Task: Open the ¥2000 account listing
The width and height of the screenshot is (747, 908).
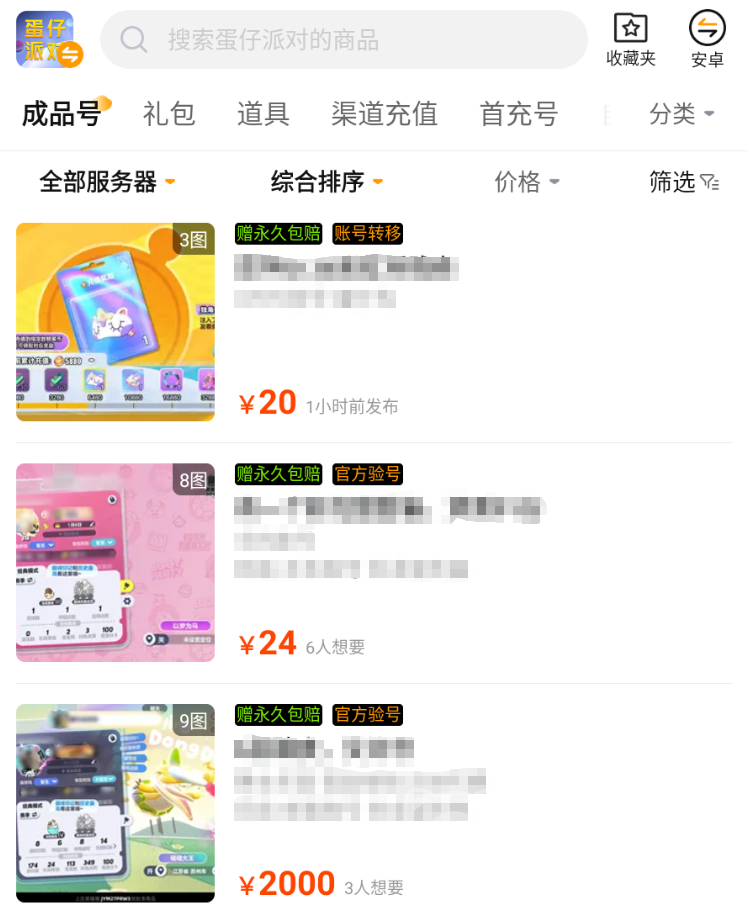Action: [x=373, y=803]
